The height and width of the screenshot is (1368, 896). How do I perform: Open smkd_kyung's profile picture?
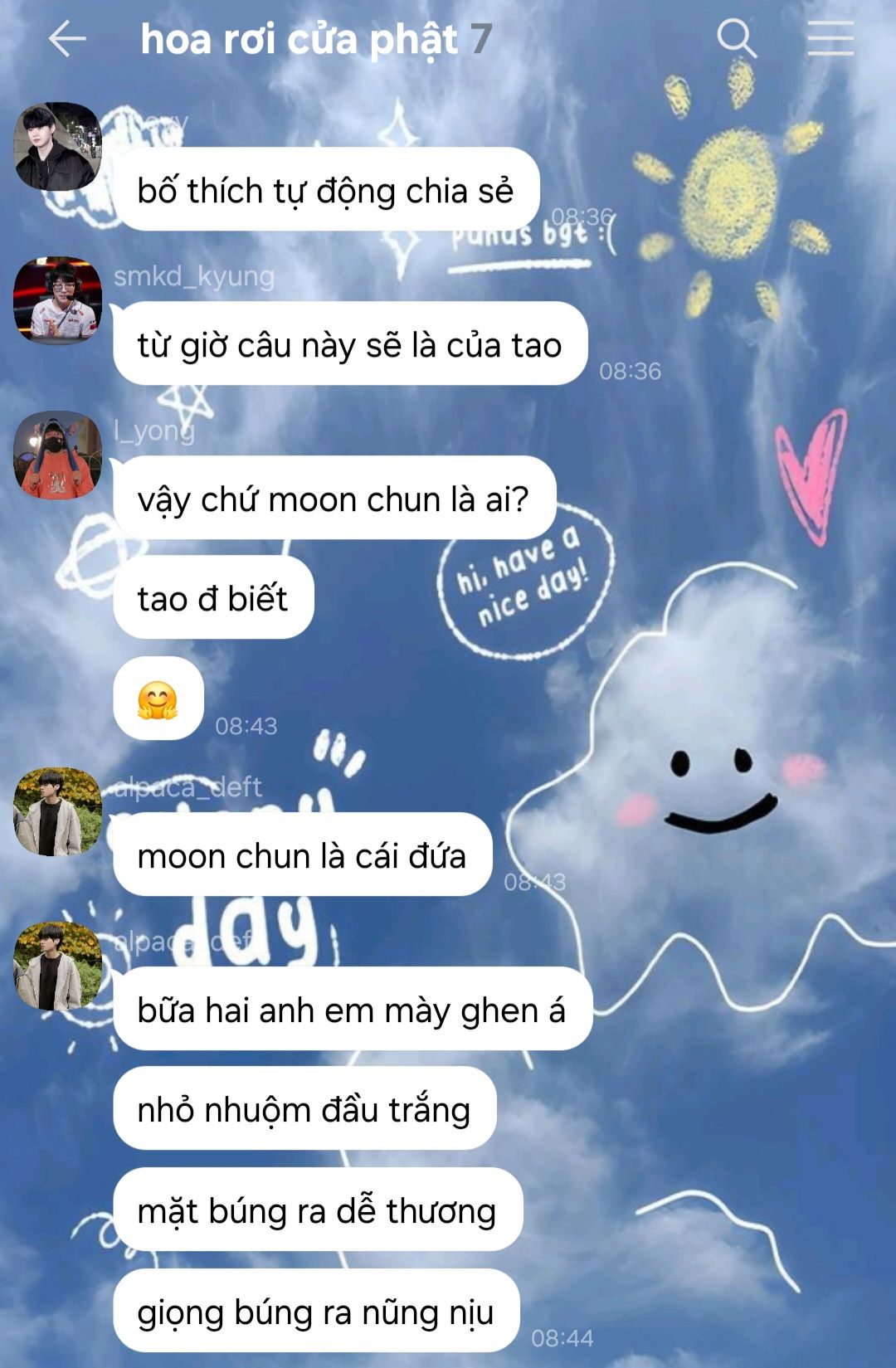tap(57, 300)
